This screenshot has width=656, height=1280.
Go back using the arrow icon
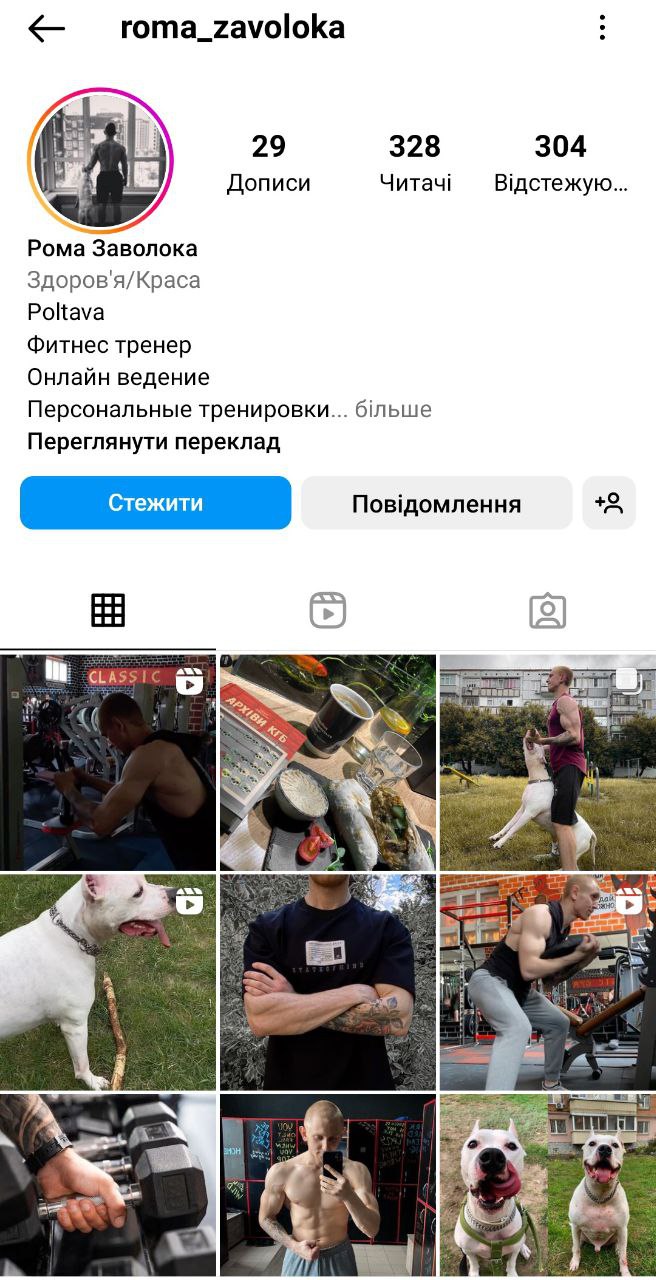46,28
